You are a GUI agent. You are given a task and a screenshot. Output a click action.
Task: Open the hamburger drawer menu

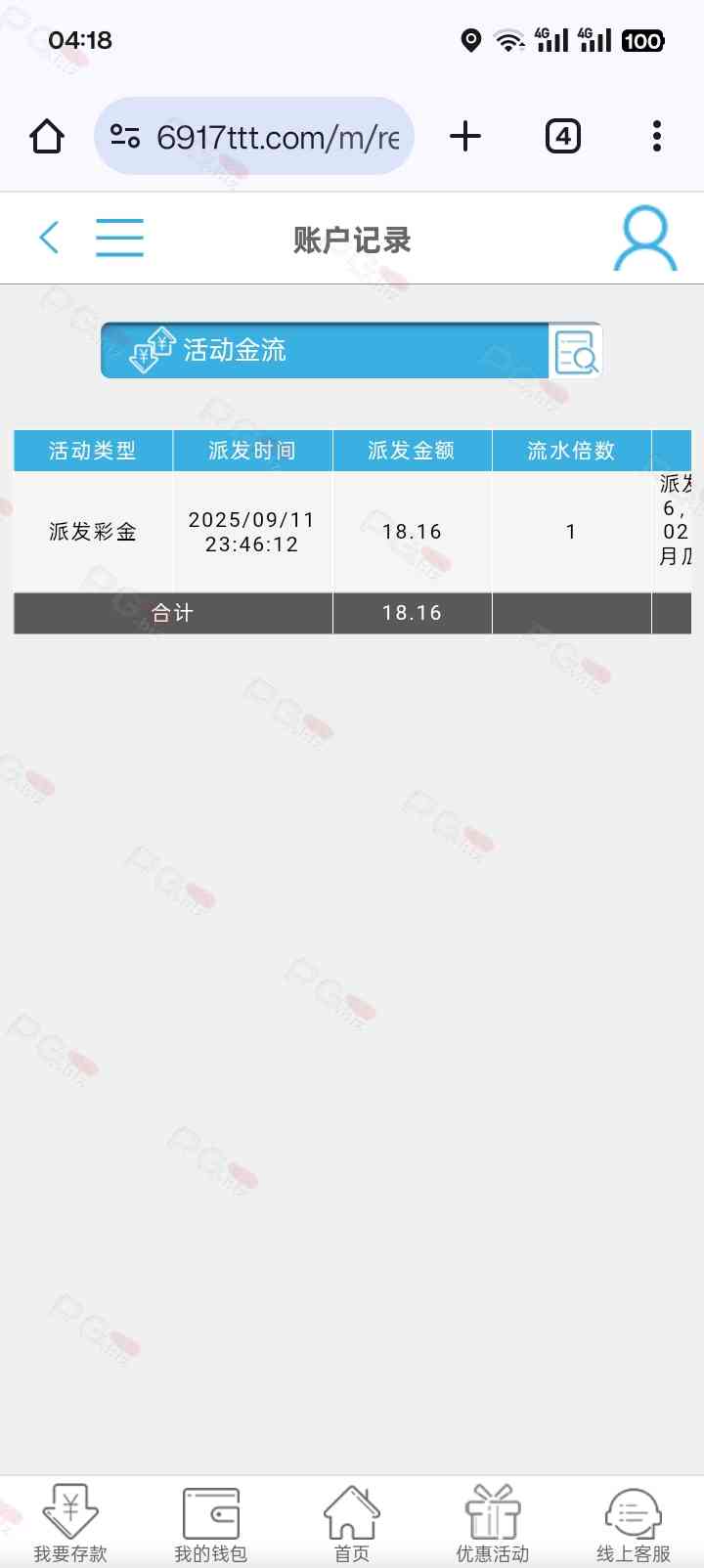[119, 238]
